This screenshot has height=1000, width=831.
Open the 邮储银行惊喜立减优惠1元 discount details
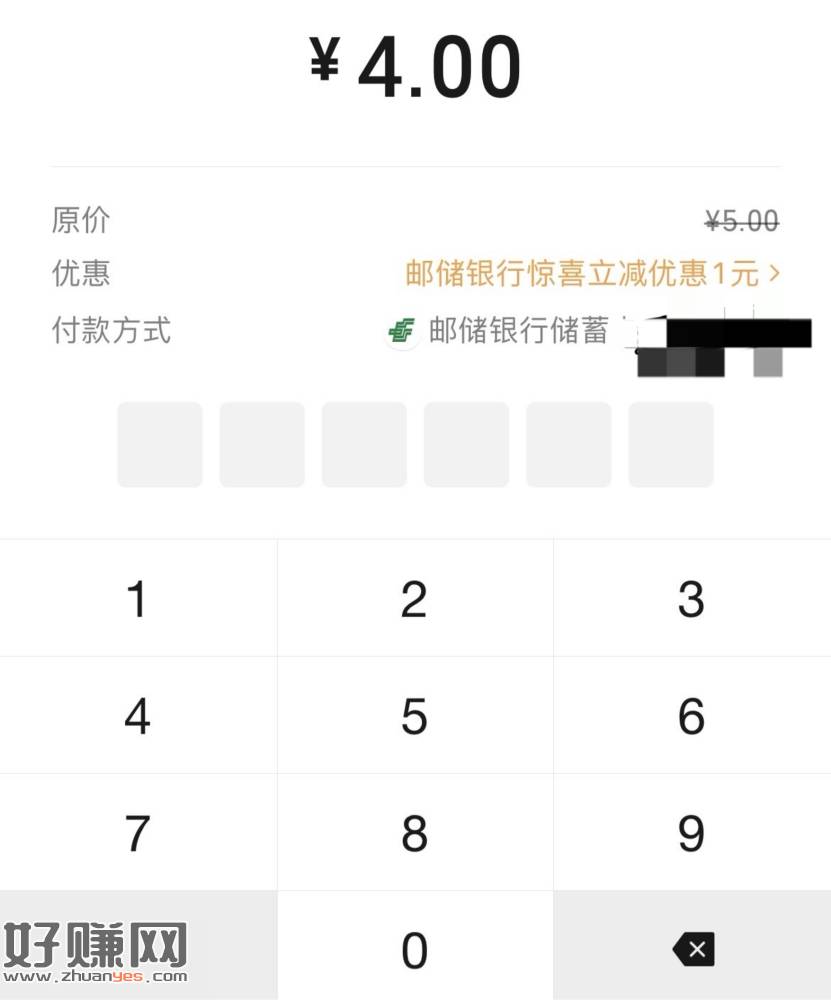click(592, 273)
